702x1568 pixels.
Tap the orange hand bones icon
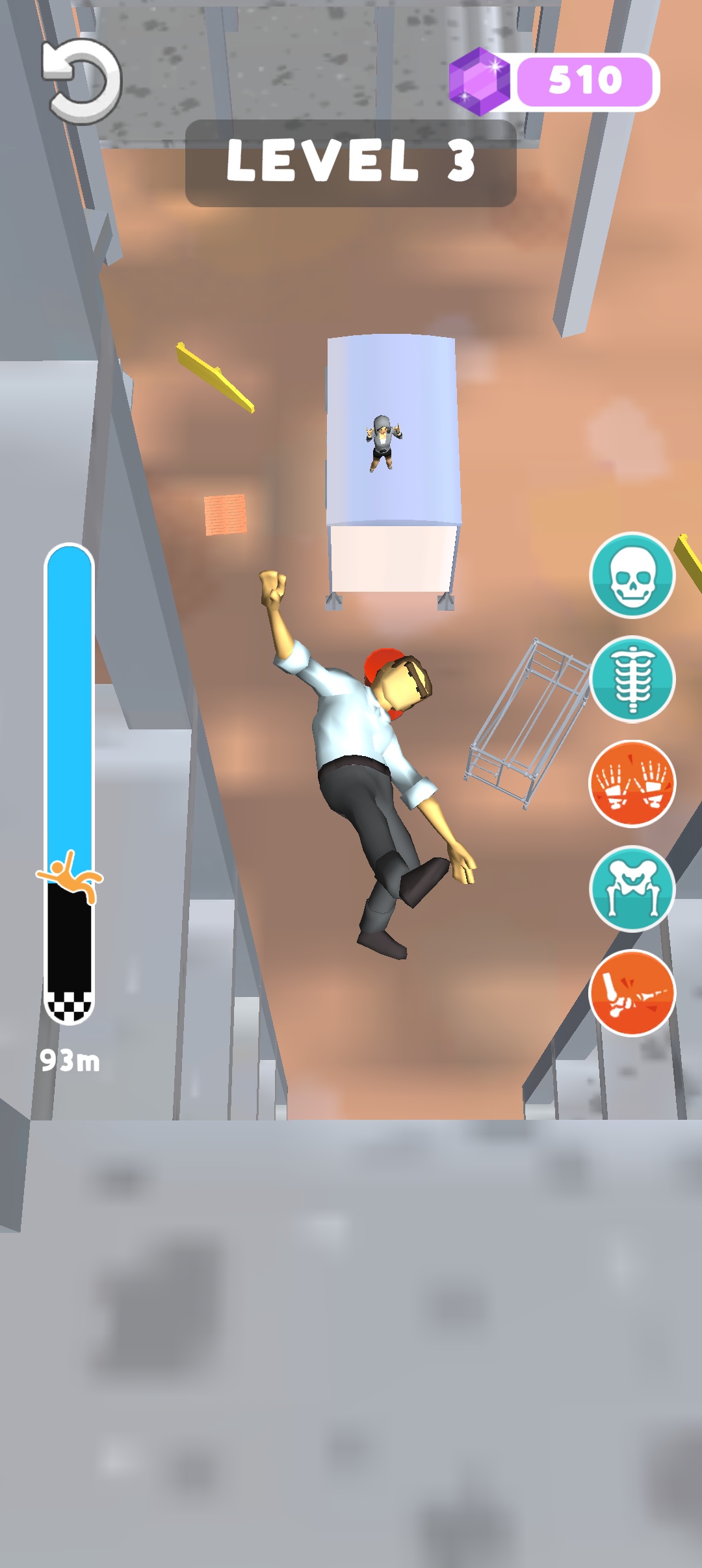(632, 784)
